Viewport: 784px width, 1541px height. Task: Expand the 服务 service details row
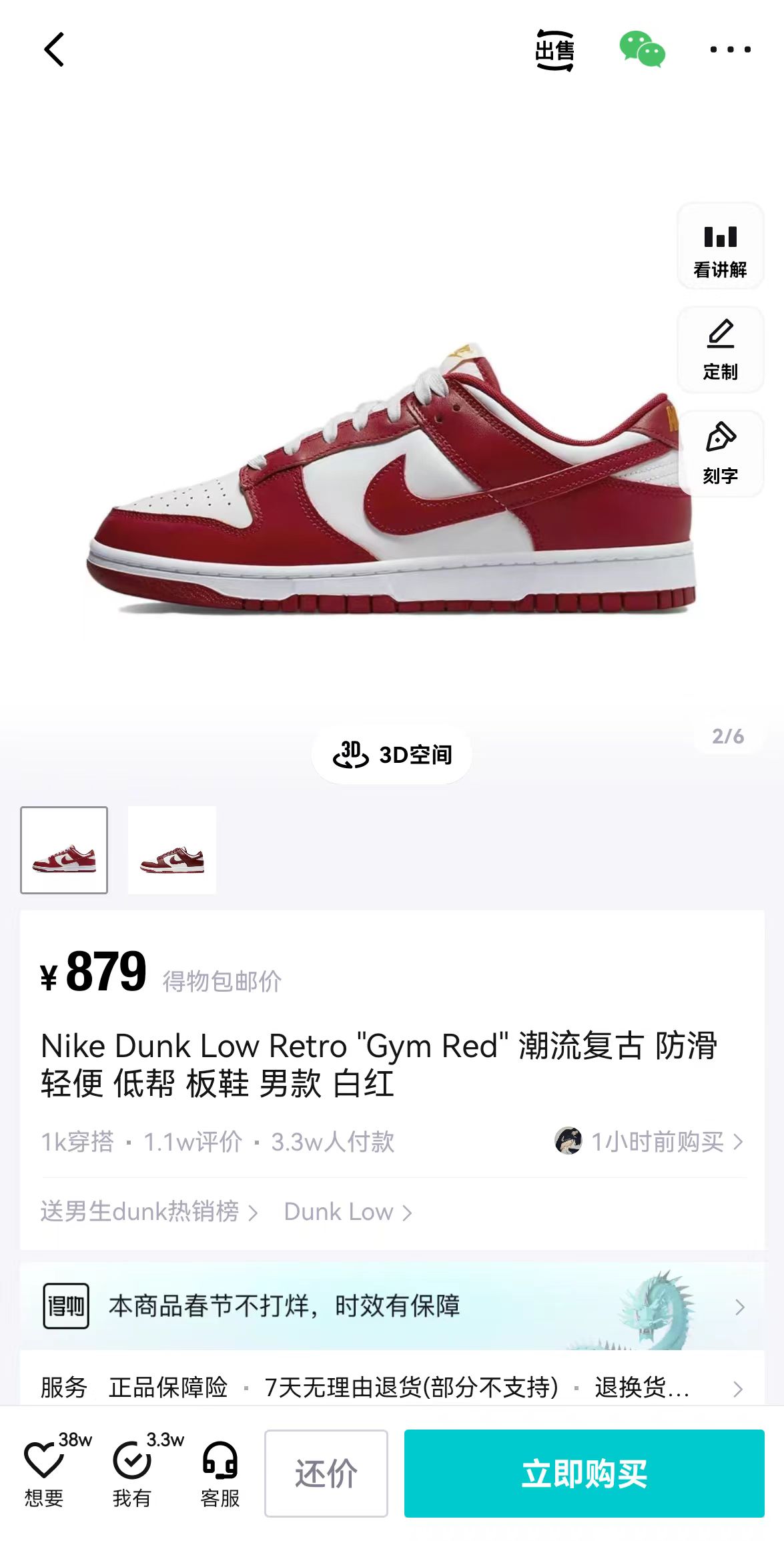pyautogui.click(x=392, y=1388)
